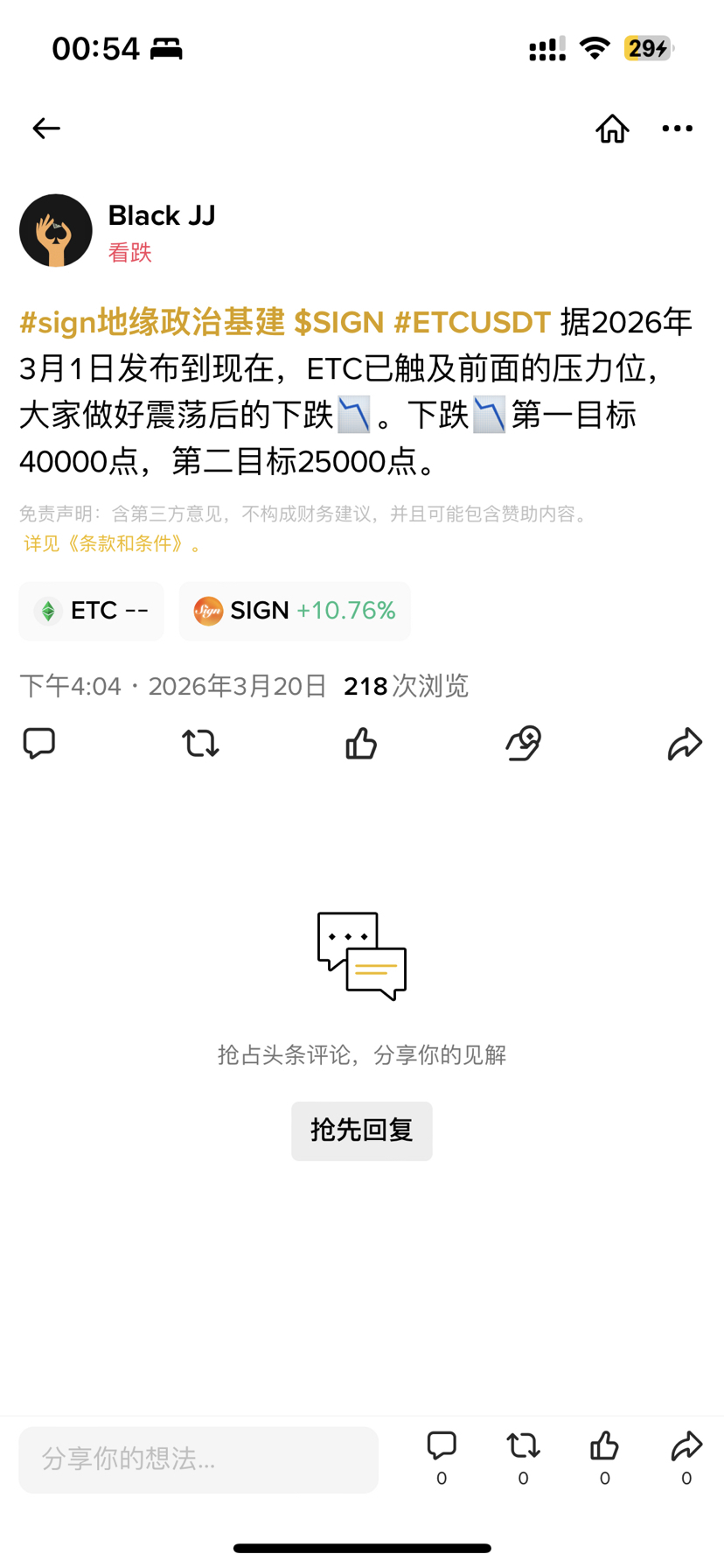Tap the bottom bar share arrow
The image size is (724, 1568).
686,1446
